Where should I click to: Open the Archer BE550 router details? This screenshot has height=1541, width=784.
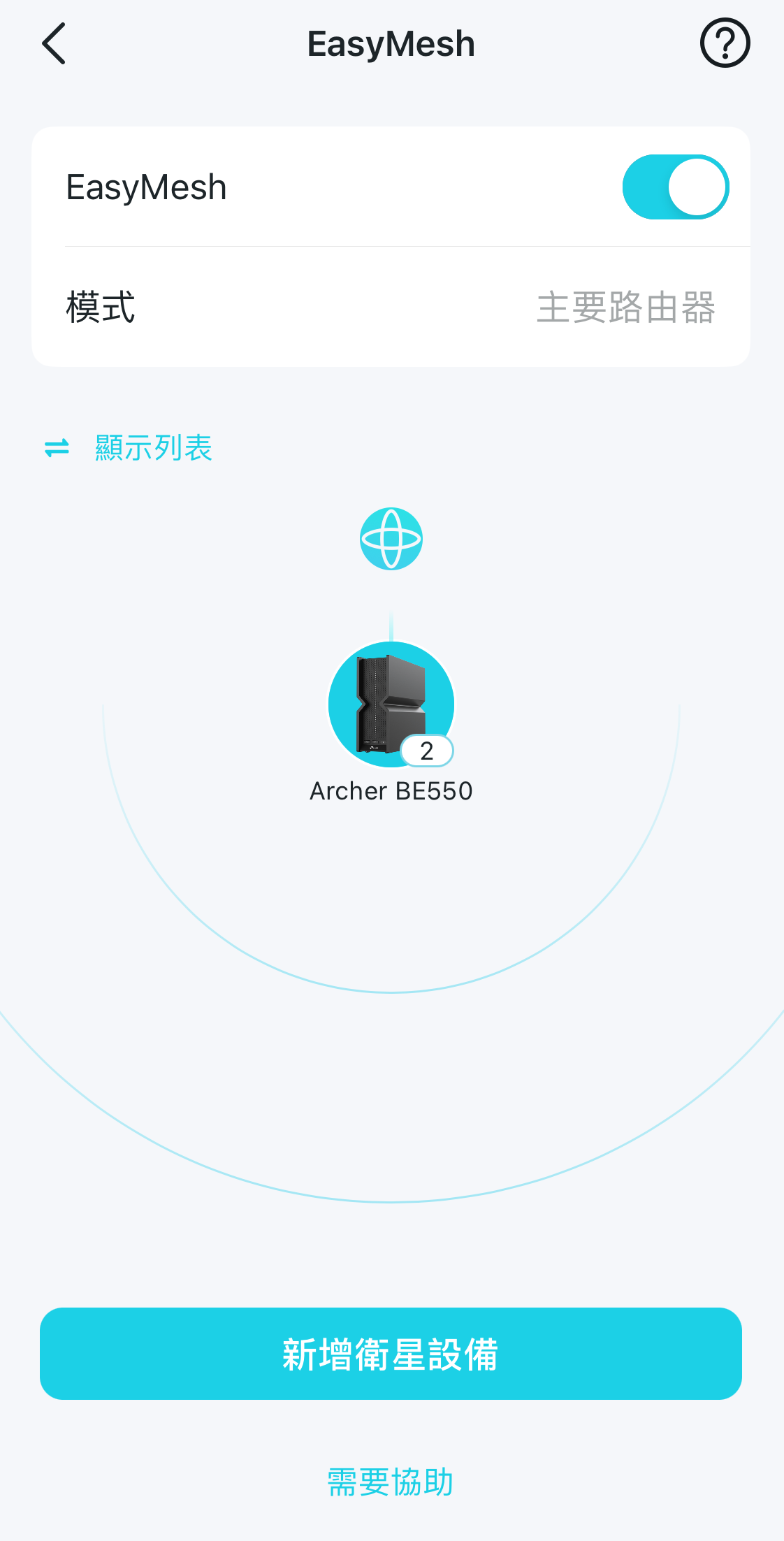click(x=391, y=704)
